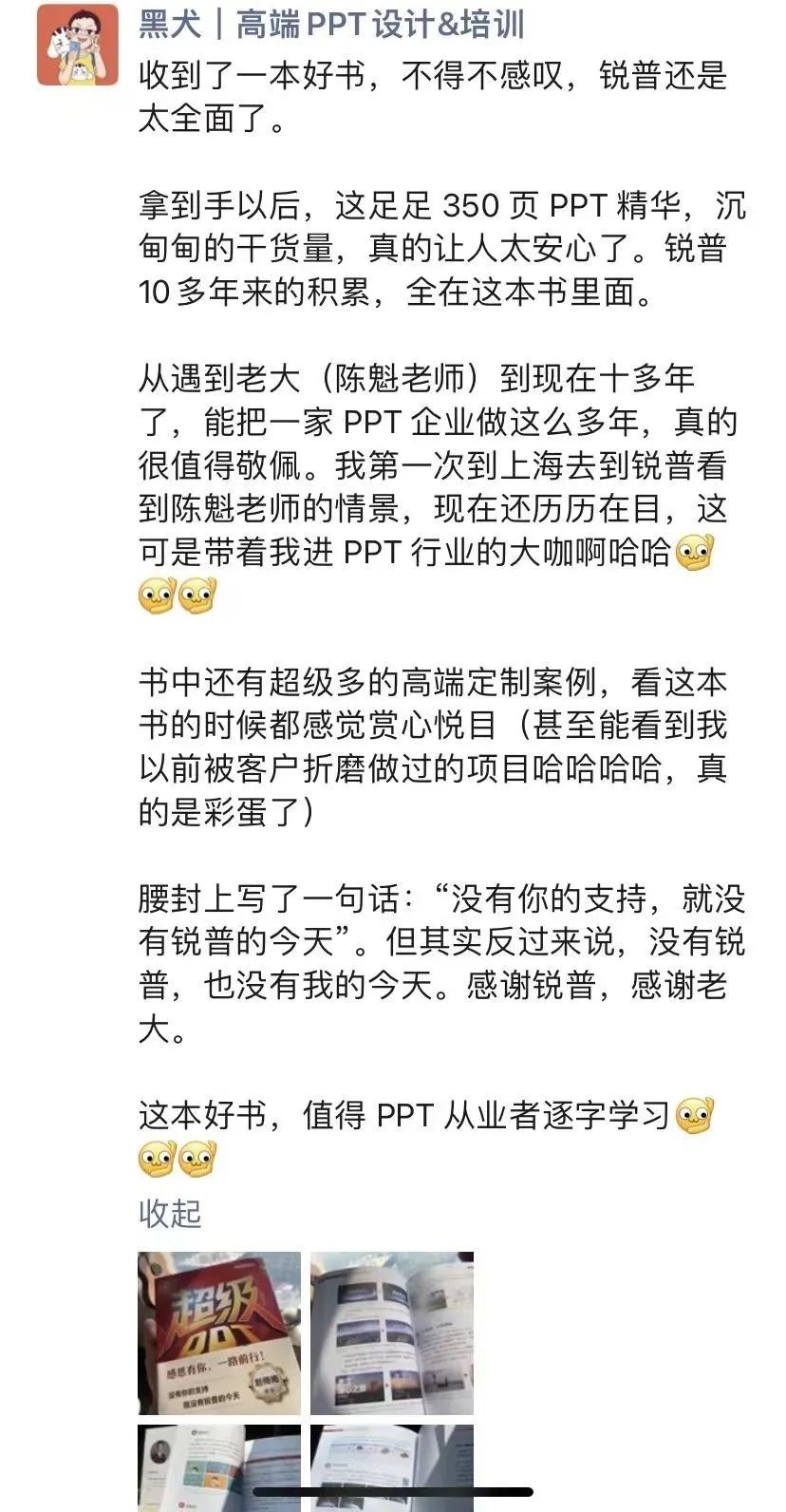Image resolution: width=786 pixels, height=1512 pixels.
Task: View the open book pages photo
Action: coord(392,1332)
